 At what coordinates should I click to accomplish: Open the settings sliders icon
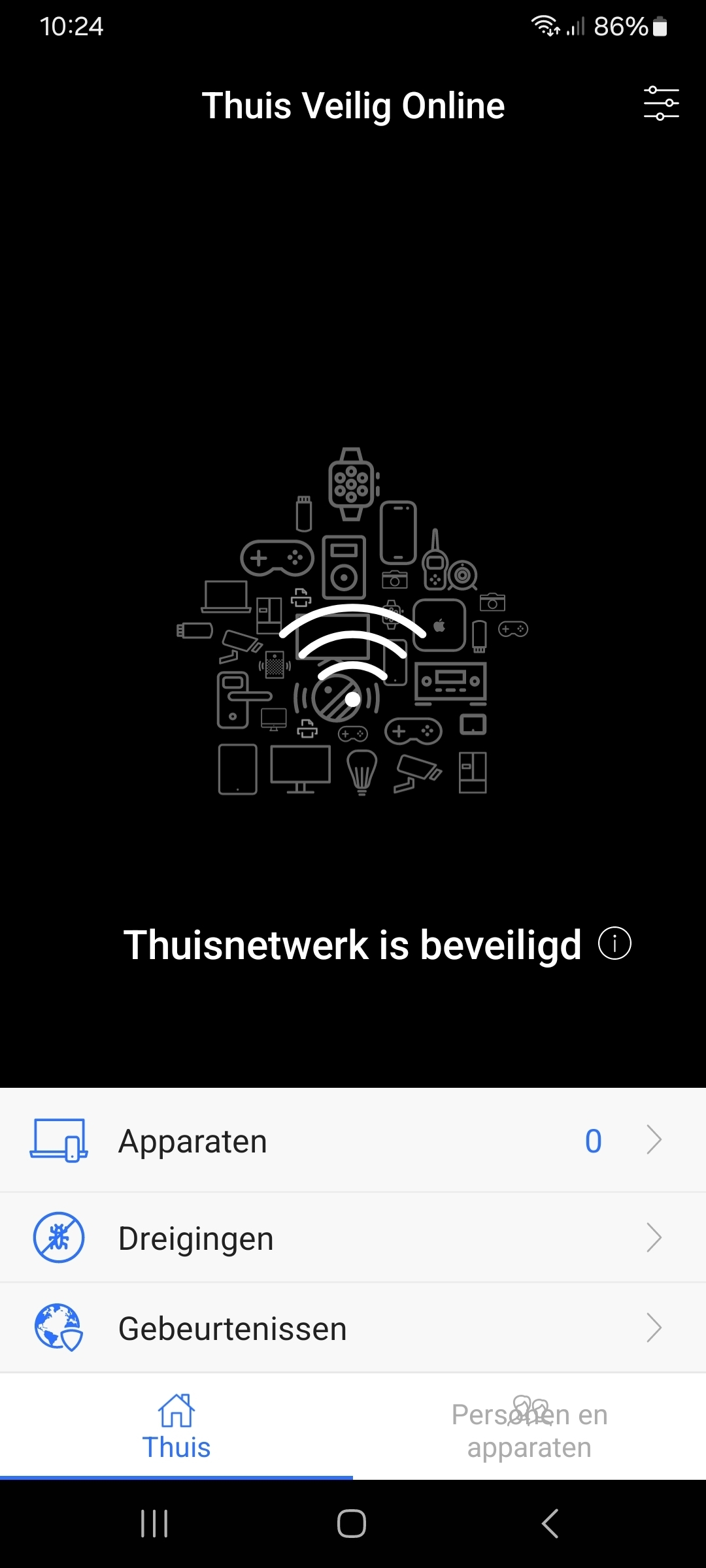tap(661, 103)
